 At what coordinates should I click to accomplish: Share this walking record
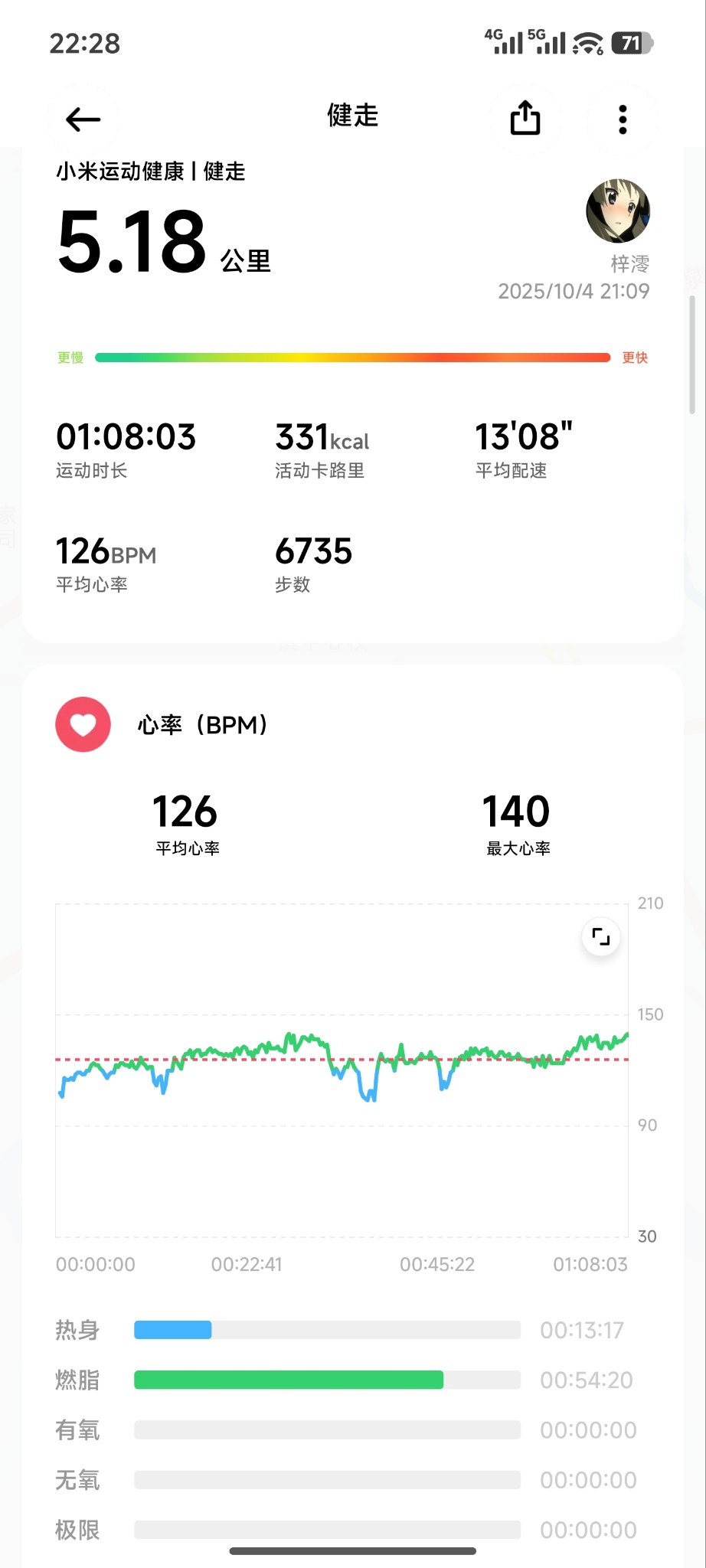pyautogui.click(x=525, y=119)
